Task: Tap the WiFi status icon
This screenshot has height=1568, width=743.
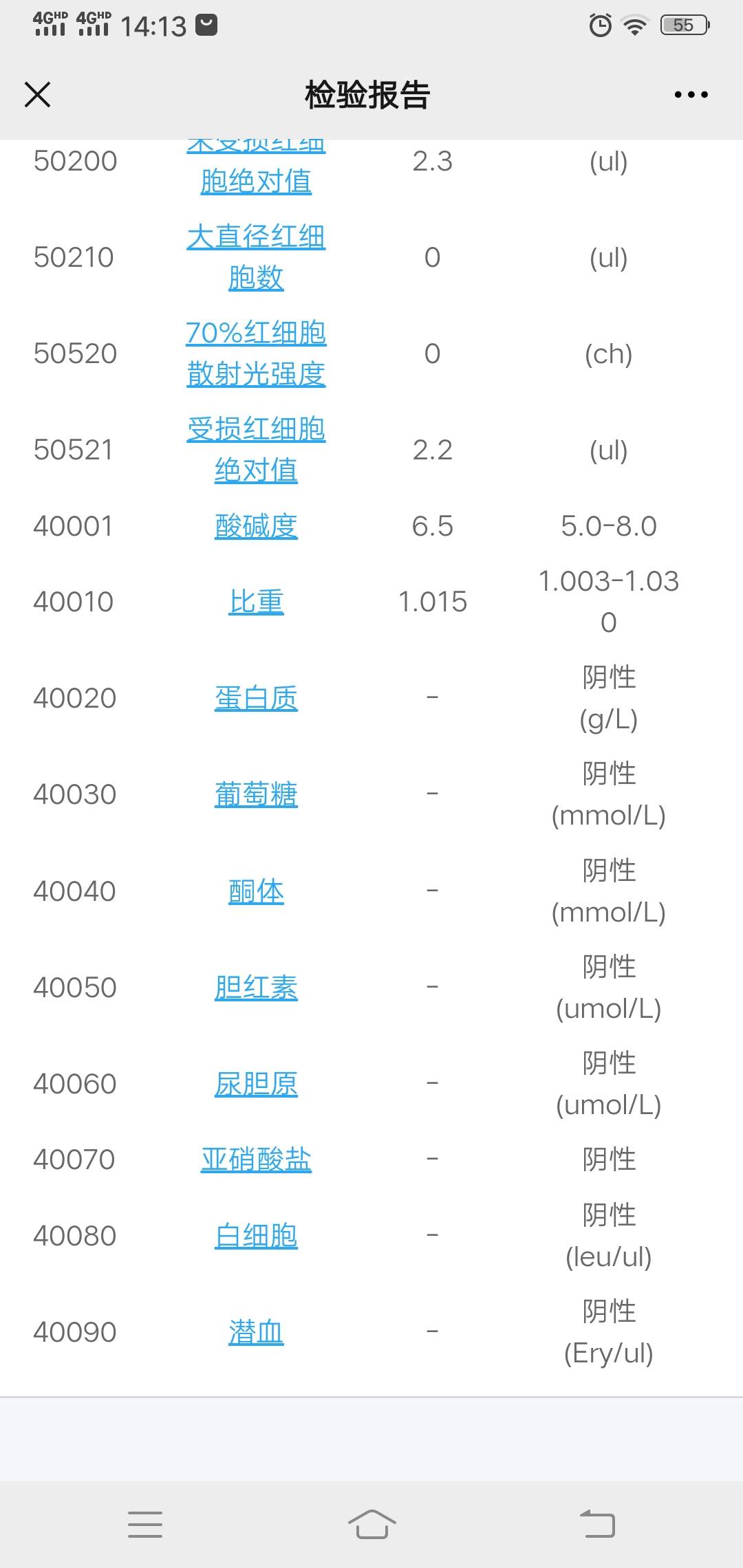Action: click(634, 25)
